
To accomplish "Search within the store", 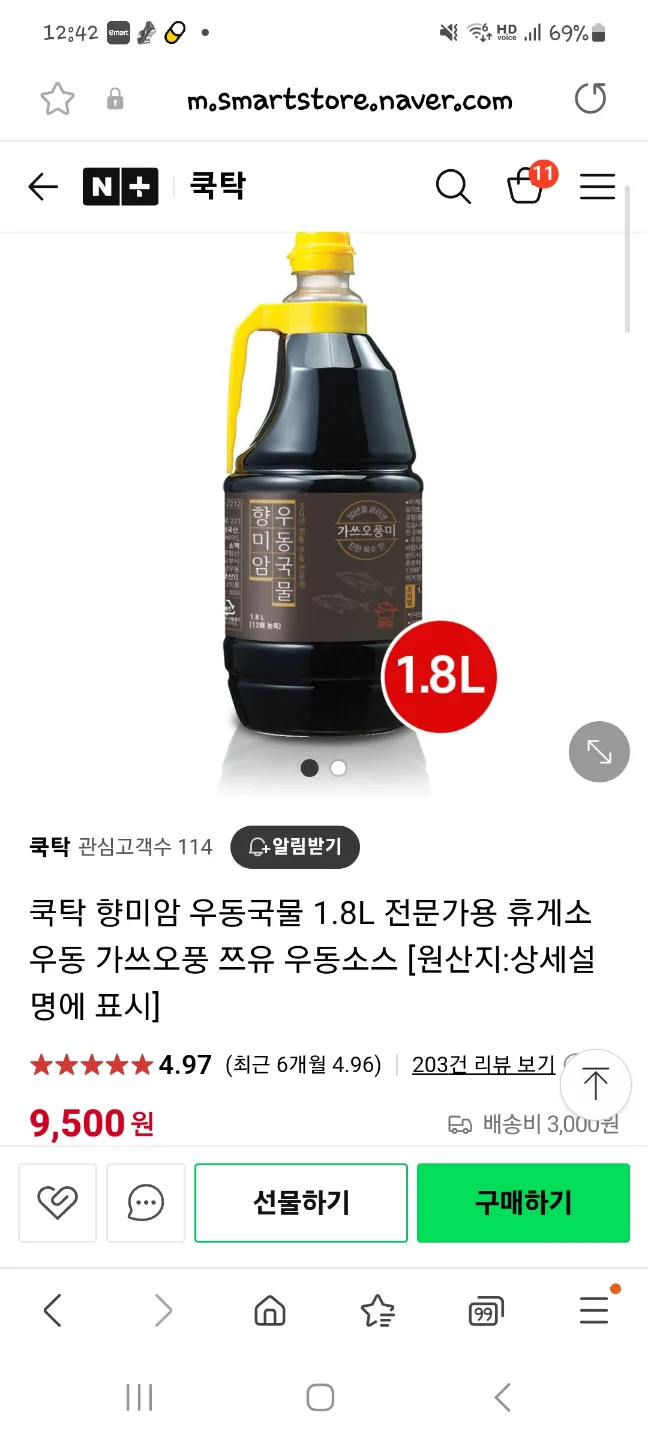I will pos(452,187).
